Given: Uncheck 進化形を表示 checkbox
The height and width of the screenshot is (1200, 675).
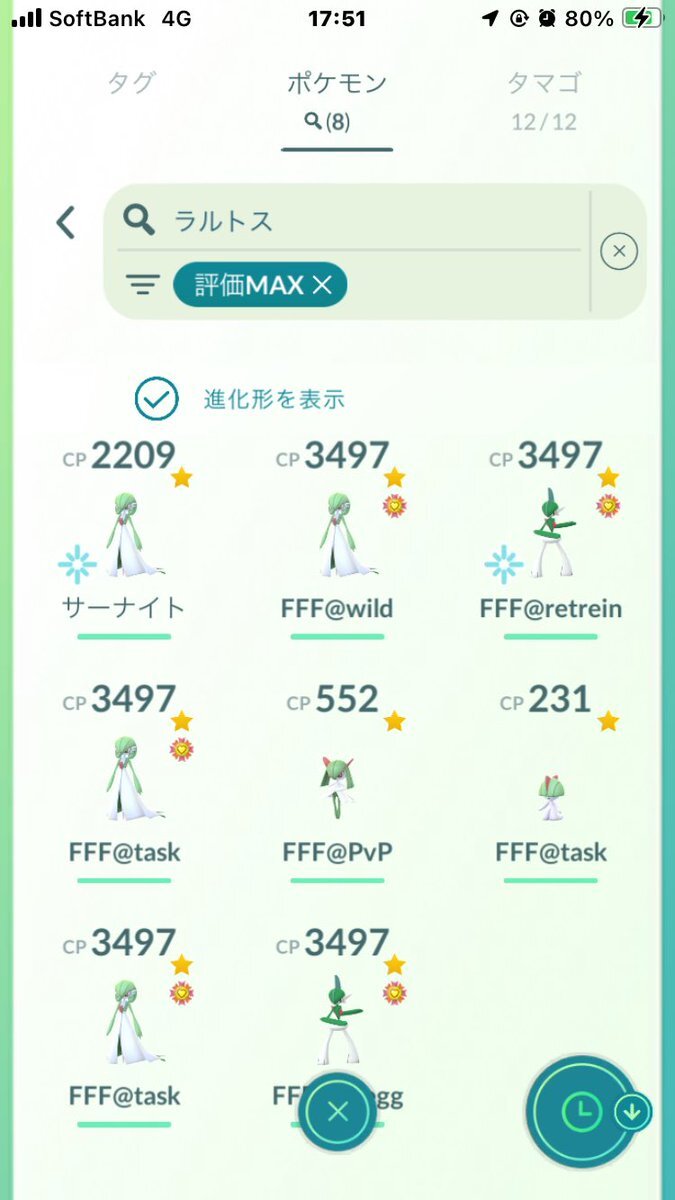Looking at the screenshot, I should tap(157, 399).
